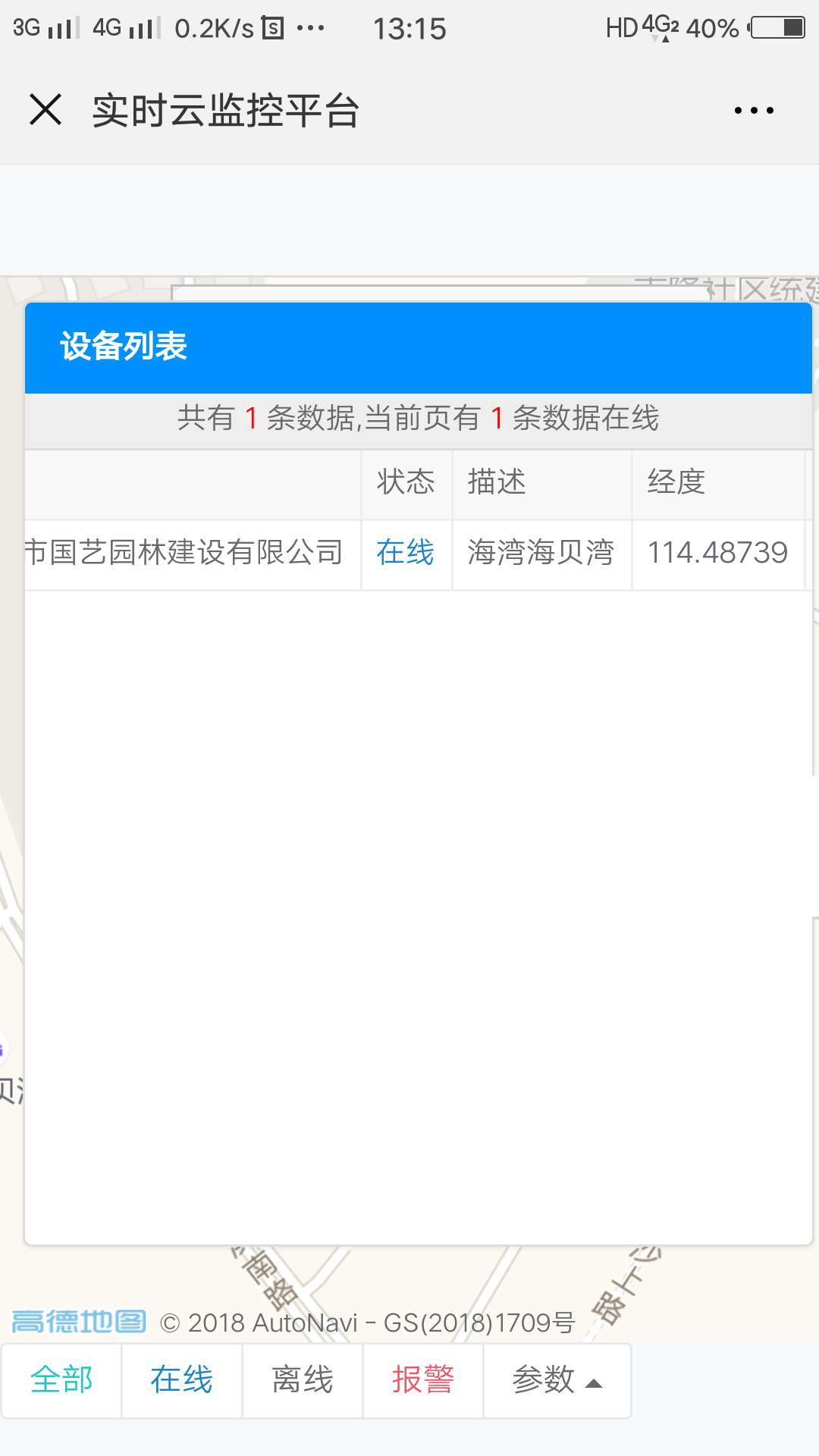Close the 实时云监控平台 page
The width and height of the screenshot is (819, 1456).
tap(45, 110)
